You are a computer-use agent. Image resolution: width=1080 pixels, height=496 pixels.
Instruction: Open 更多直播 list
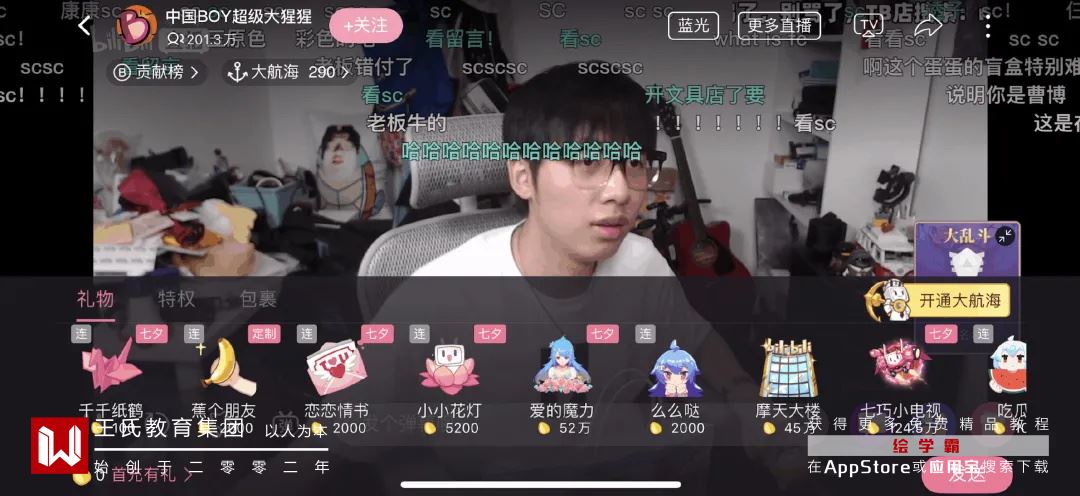[778, 26]
